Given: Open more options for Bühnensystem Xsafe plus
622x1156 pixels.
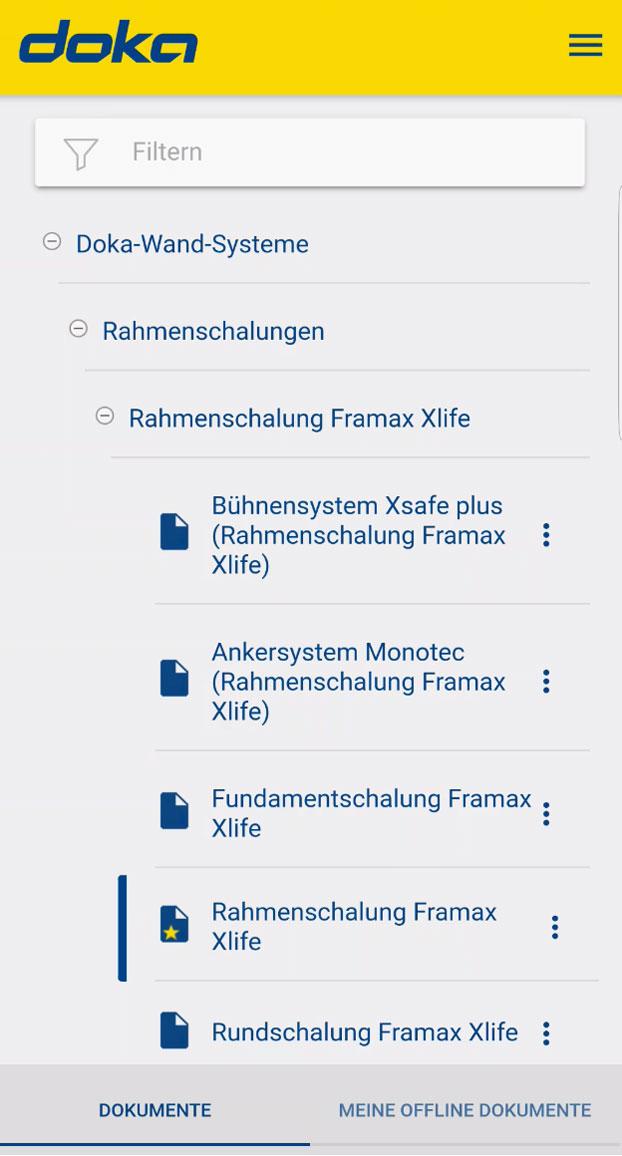Looking at the screenshot, I should click(546, 535).
